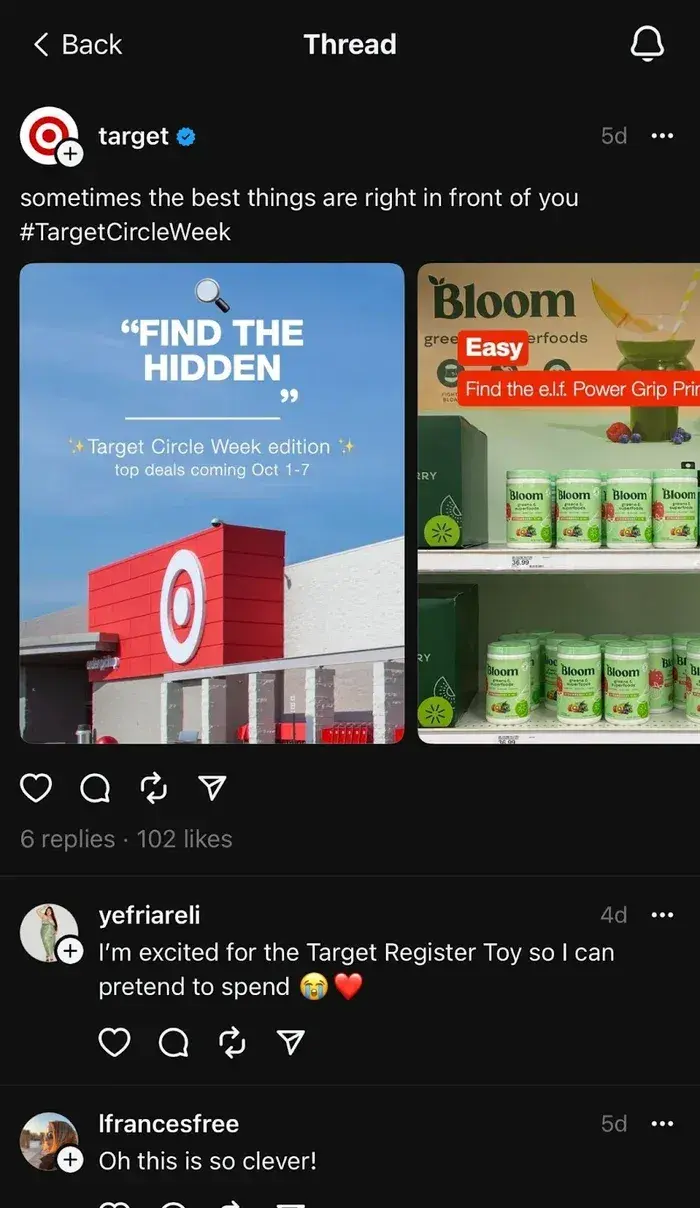Image resolution: width=700 pixels, height=1208 pixels.
Task: Open the #TargetCircleWeek hashtag
Action: point(125,232)
